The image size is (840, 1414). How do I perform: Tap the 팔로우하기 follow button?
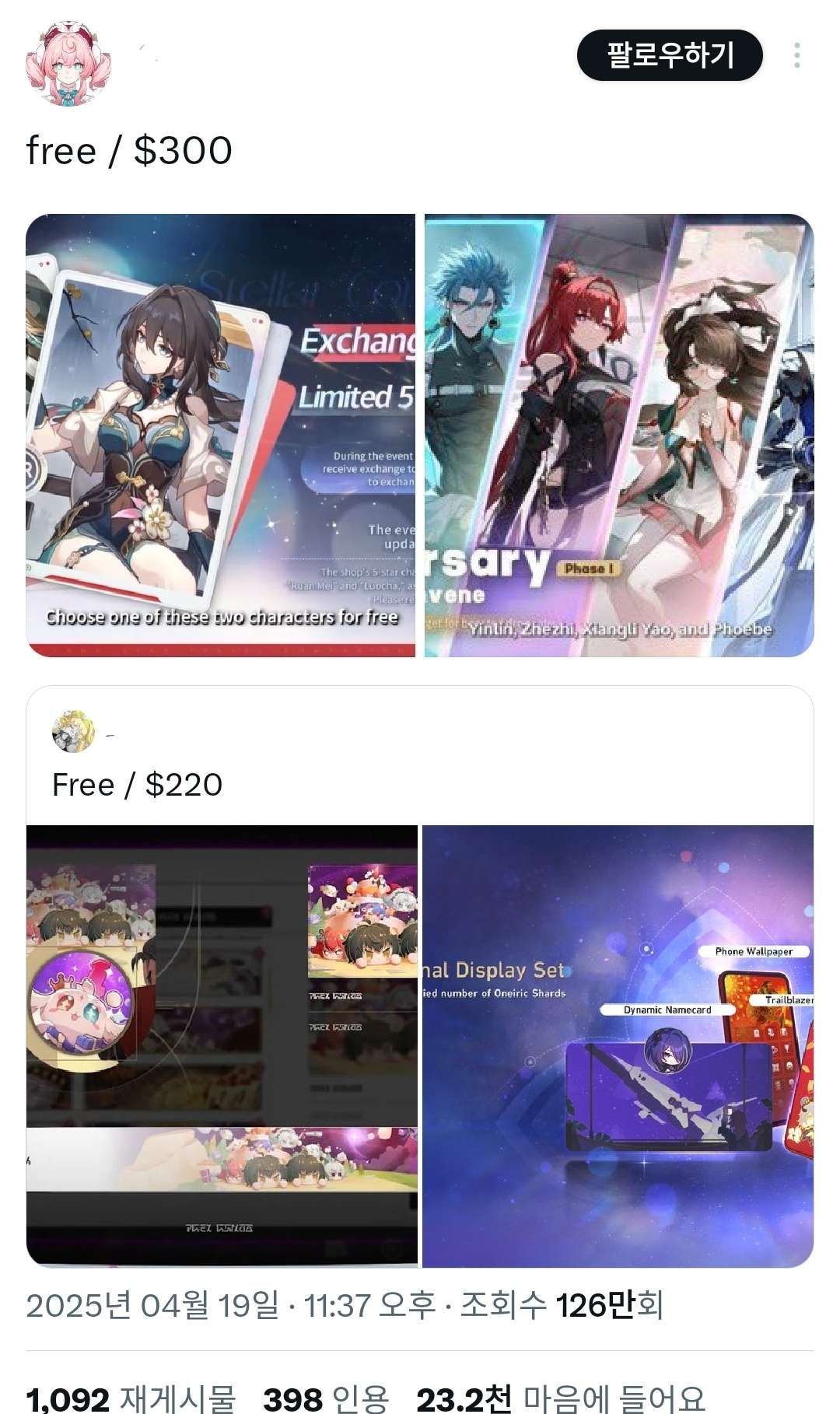pyautogui.click(x=669, y=55)
